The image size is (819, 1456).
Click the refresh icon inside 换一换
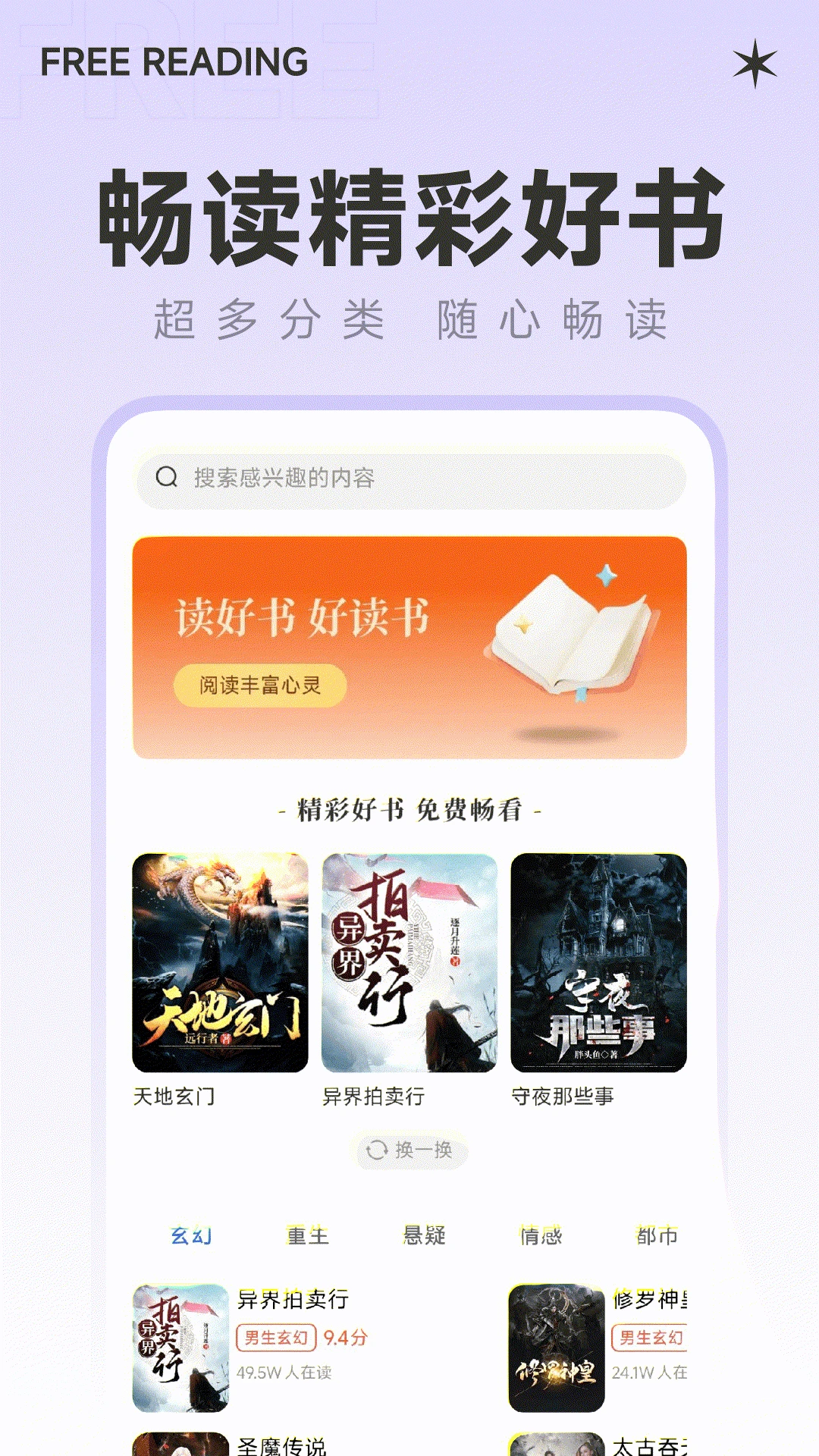[377, 1150]
